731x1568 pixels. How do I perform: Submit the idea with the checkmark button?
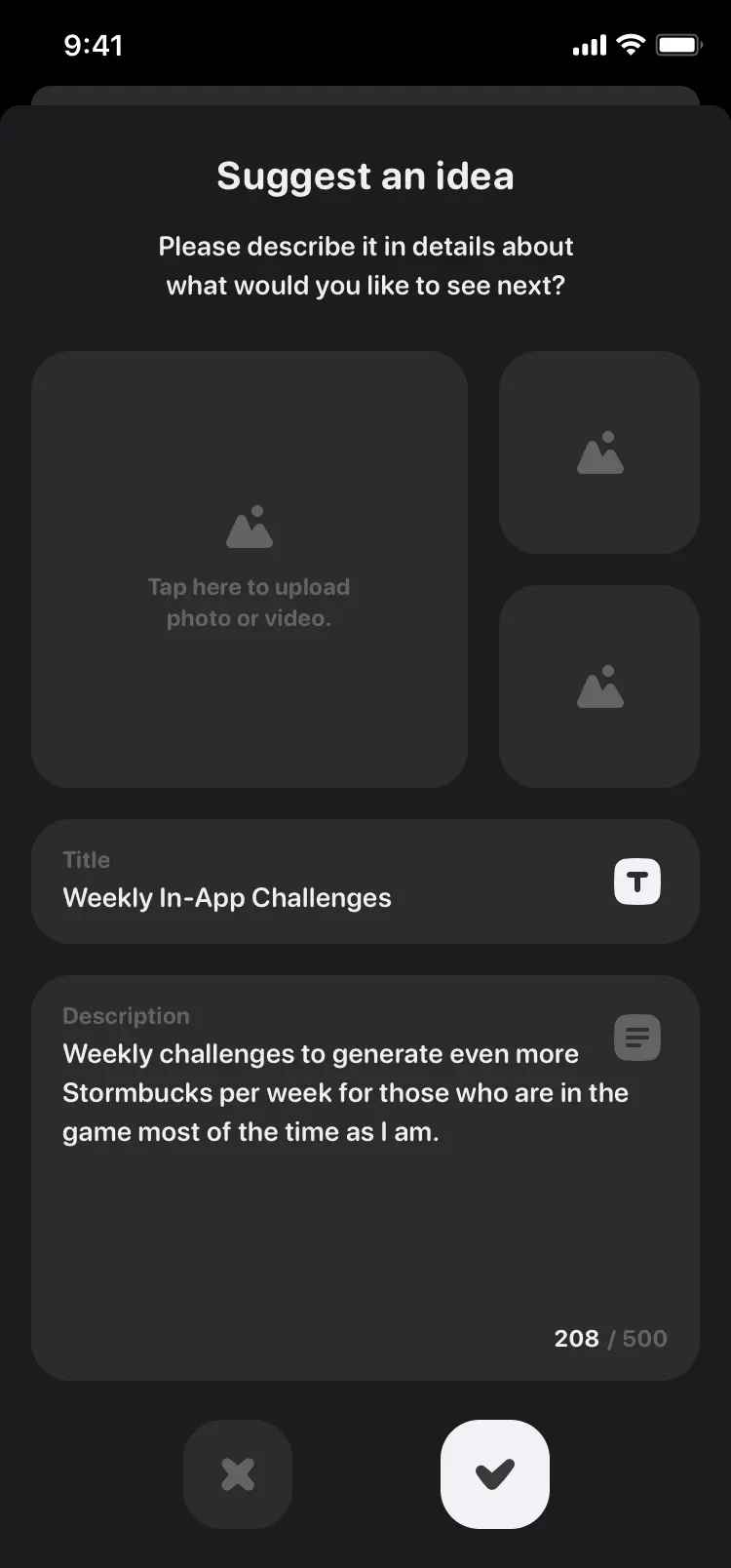coord(495,1473)
